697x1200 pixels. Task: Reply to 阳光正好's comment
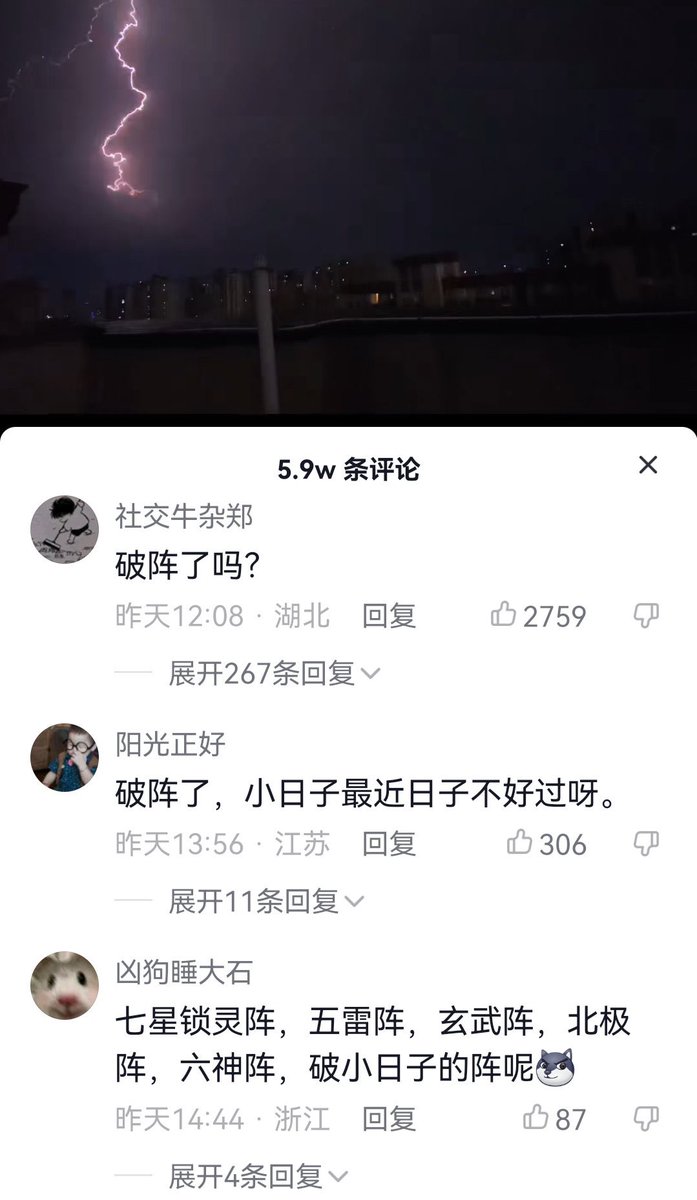point(389,843)
